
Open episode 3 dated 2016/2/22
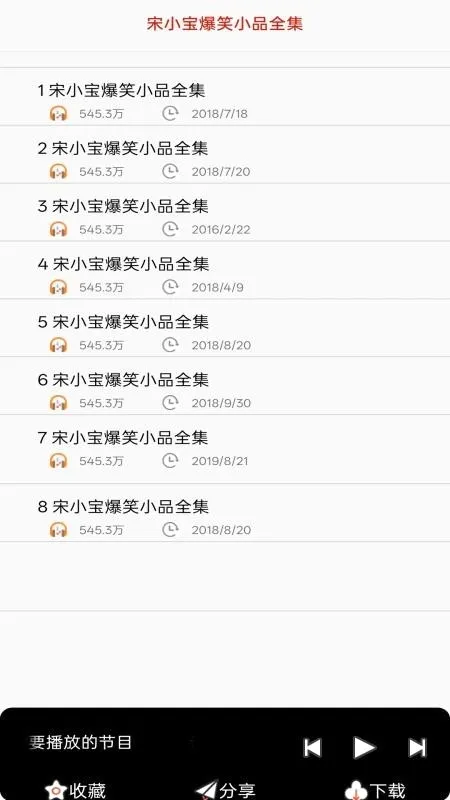(225, 212)
